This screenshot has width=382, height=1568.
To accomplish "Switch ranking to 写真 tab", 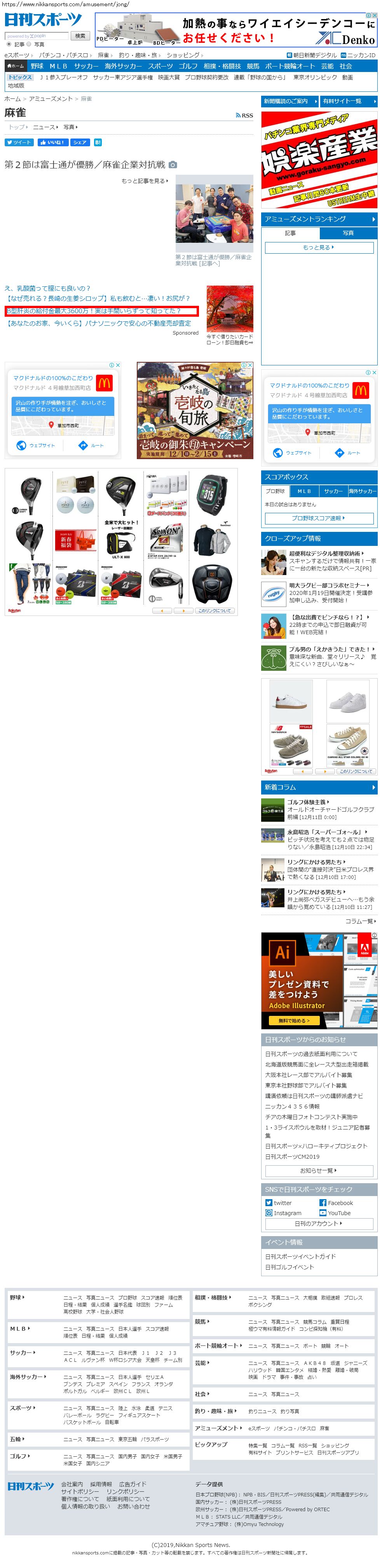I will (x=347, y=233).
